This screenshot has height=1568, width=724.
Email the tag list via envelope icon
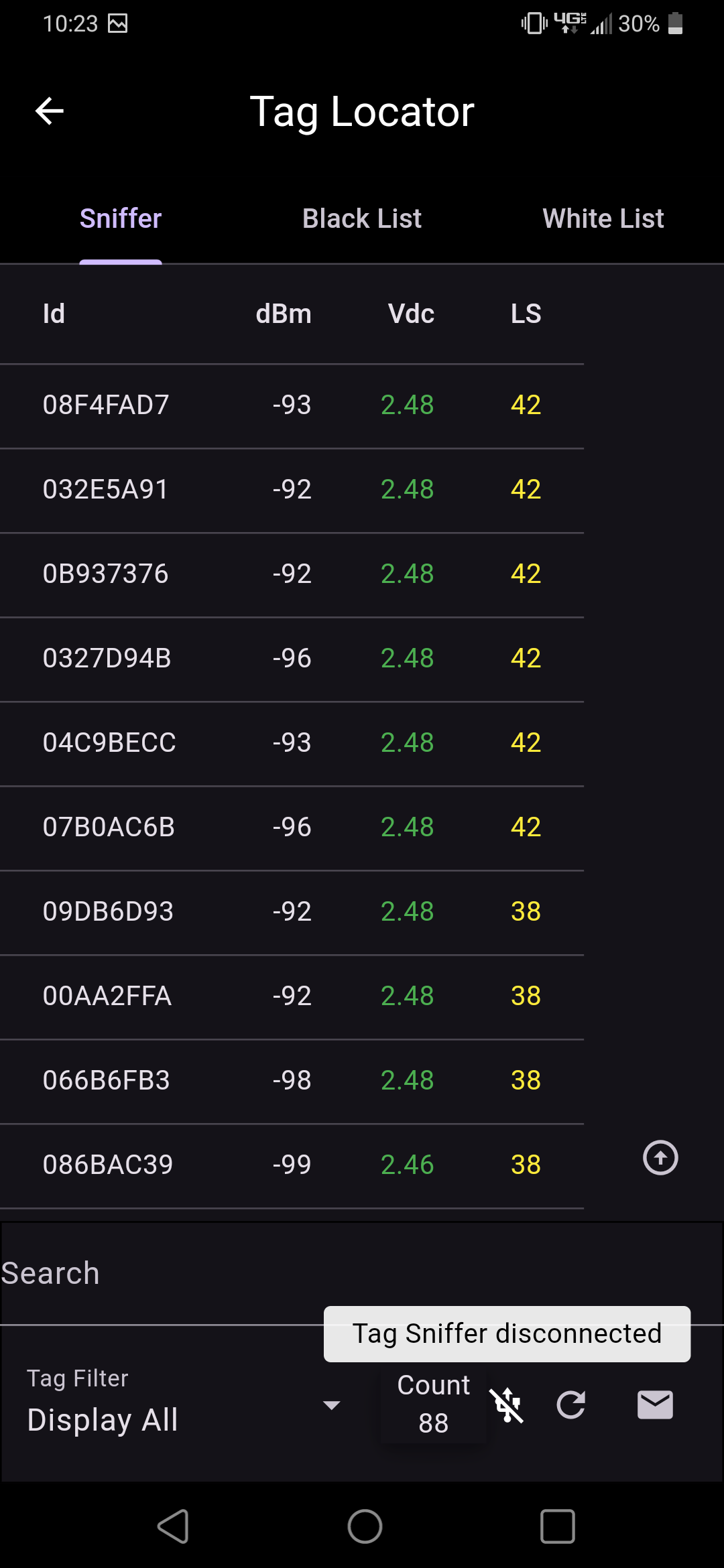click(655, 1404)
